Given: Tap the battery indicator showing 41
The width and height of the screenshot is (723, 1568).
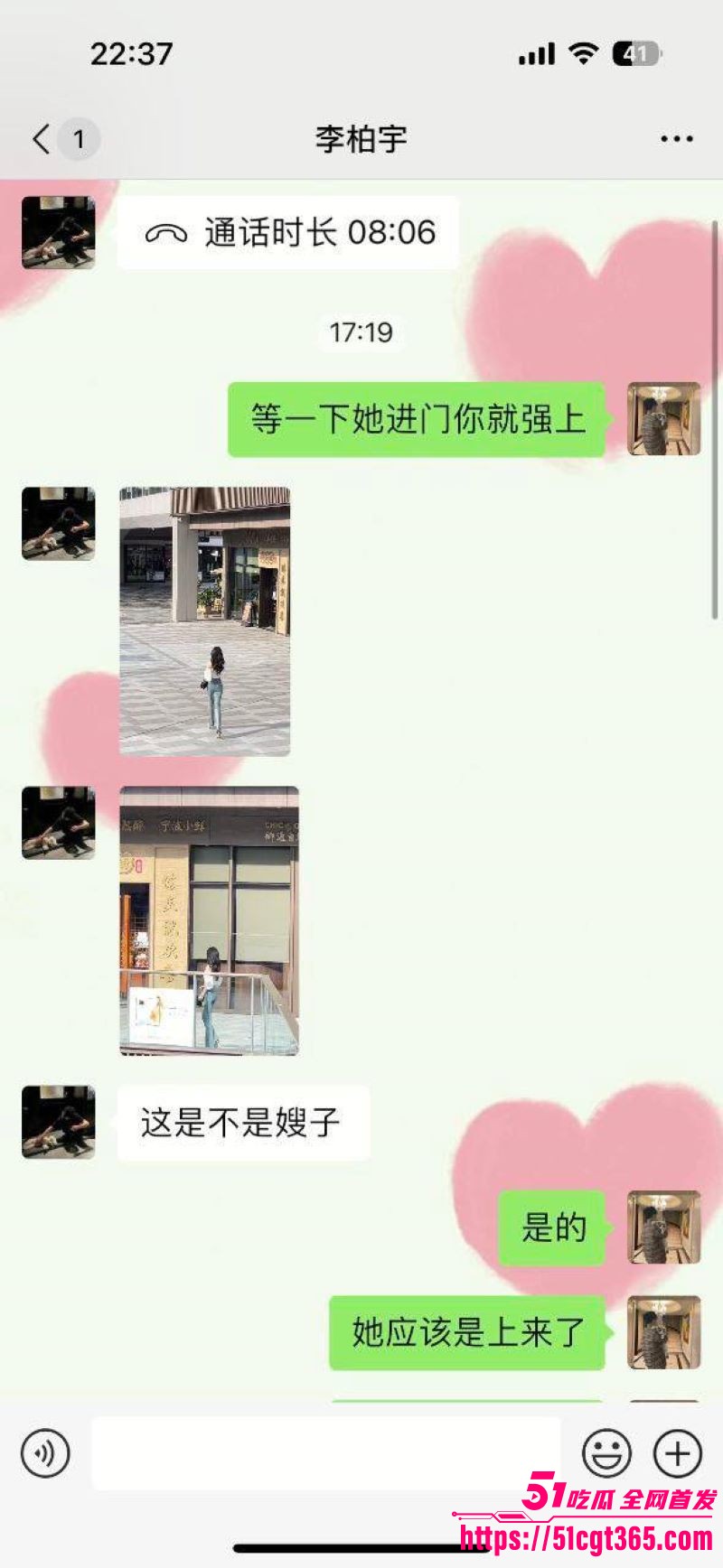Looking at the screenshot, I should (x=633, y=54).
